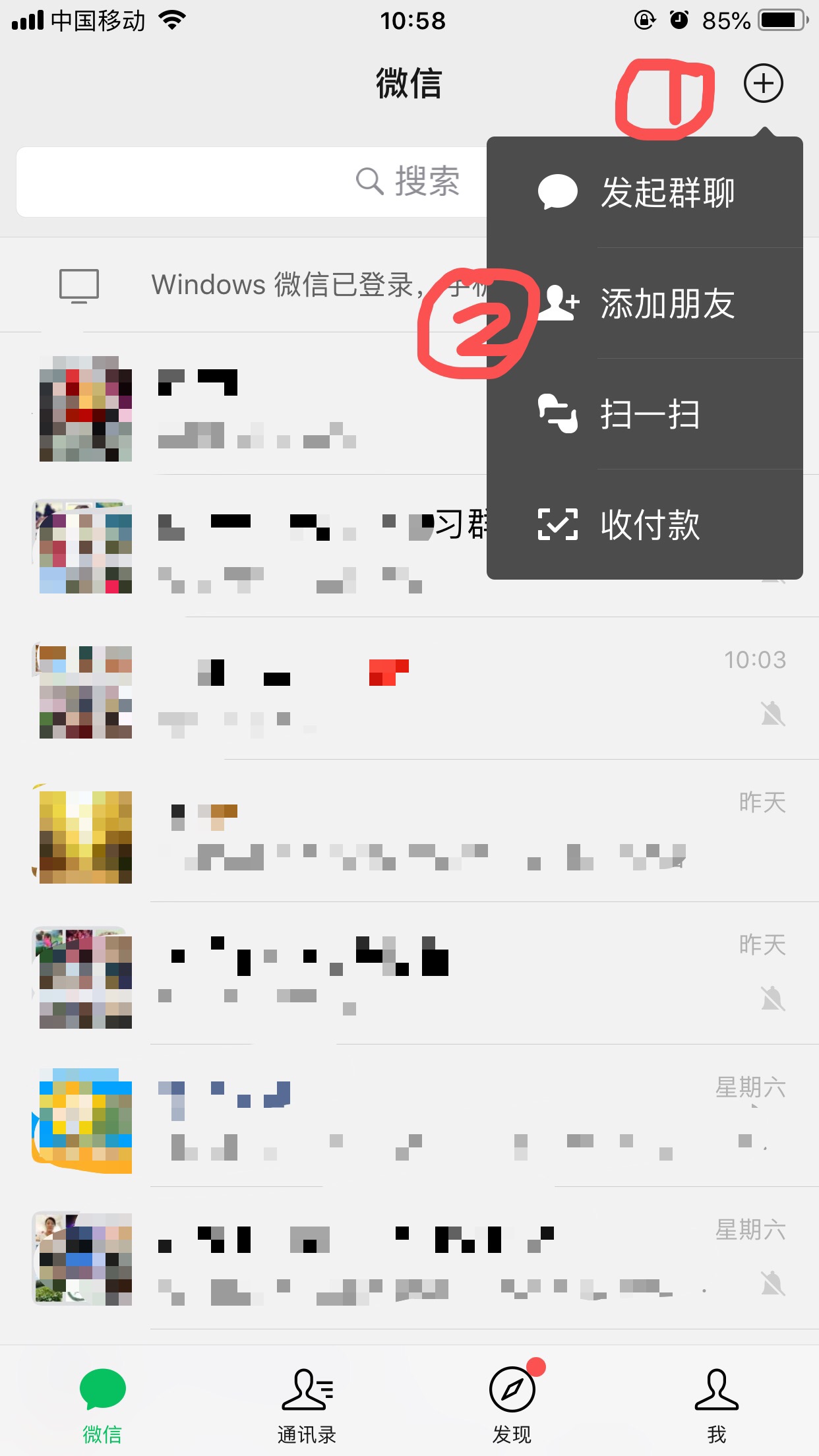Tap the 搜索 search box
The image size is (819, 1456).
point(251,182)
